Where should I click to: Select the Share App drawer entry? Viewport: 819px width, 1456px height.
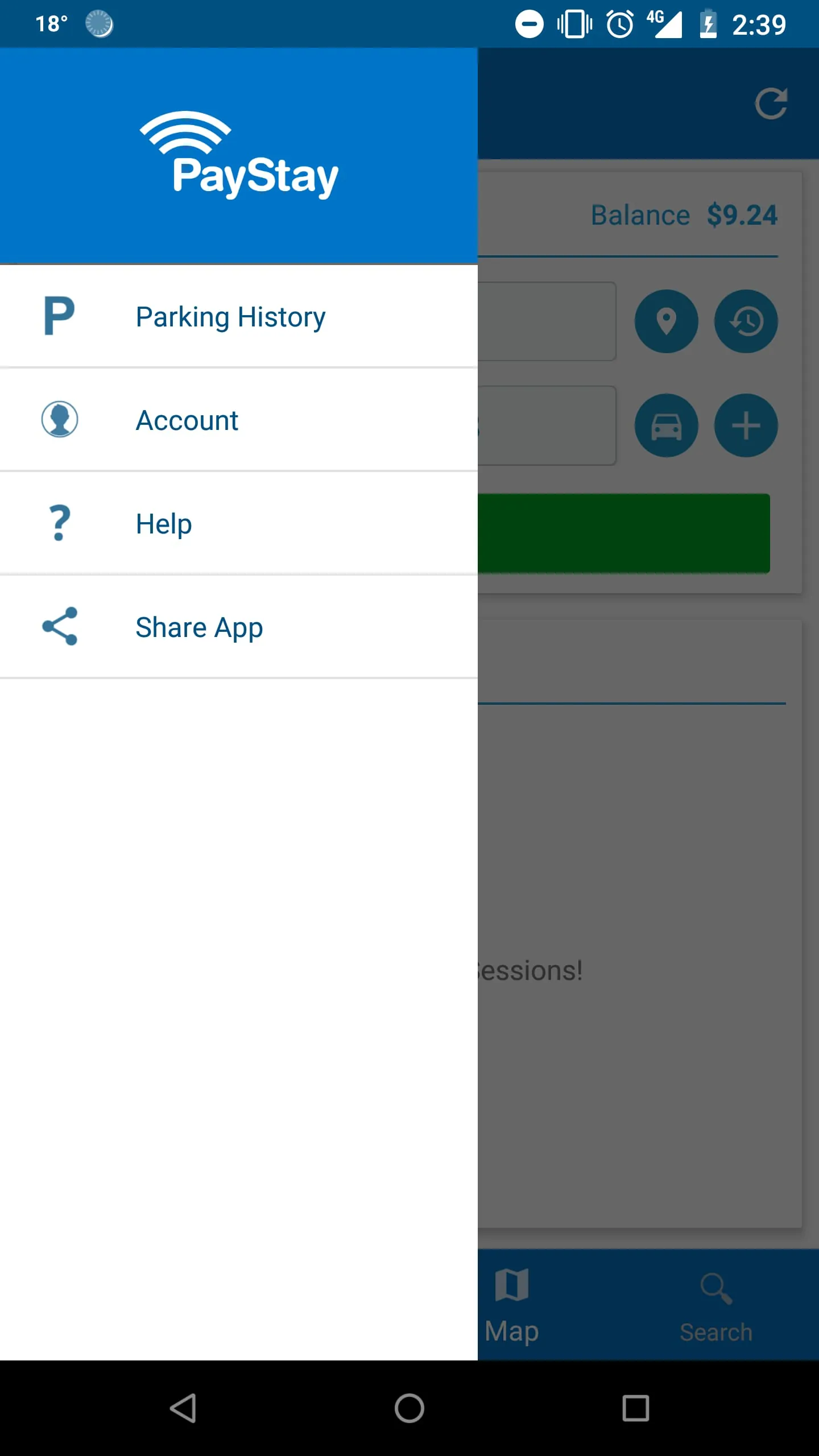point(198,626)
